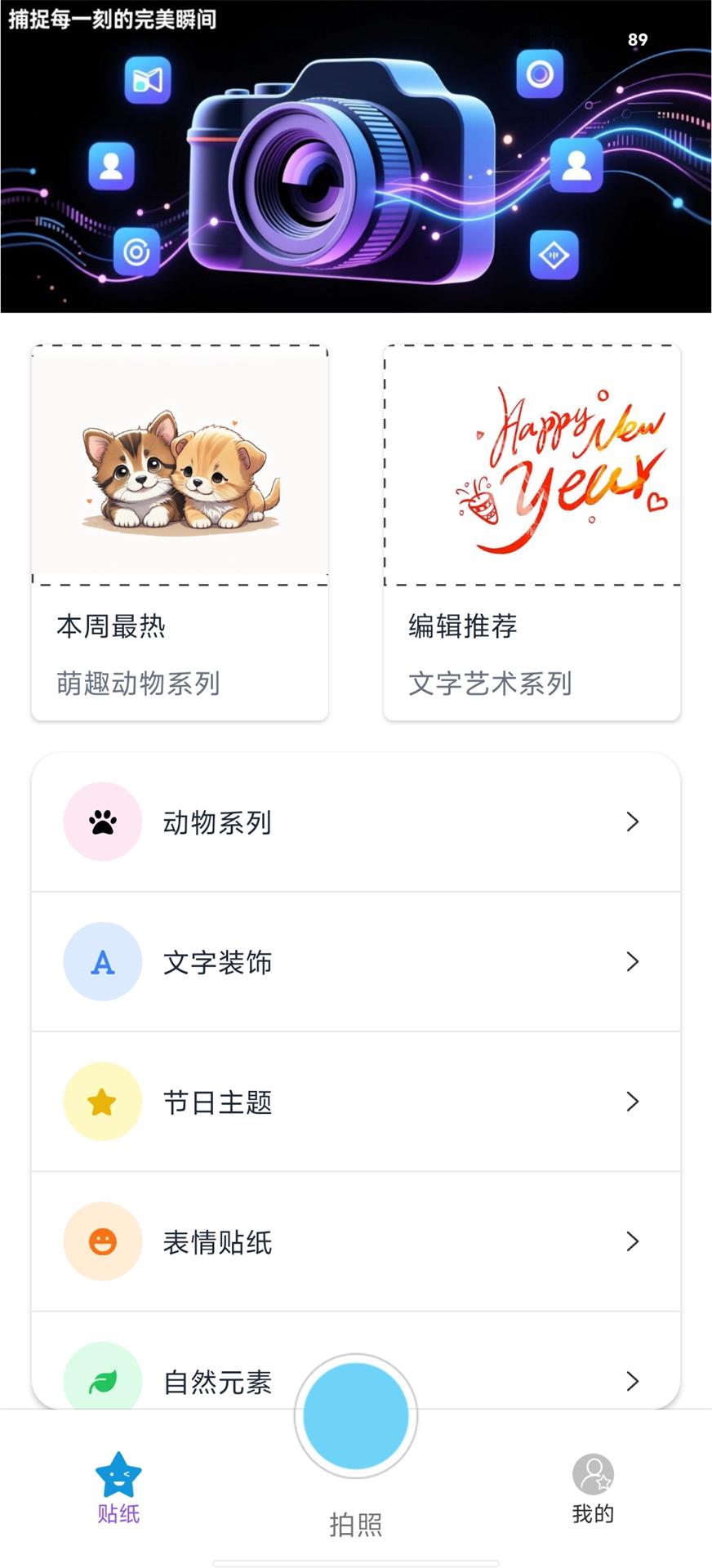The height and width of the screenshot is (1568, 712).
Task: Click the smiley face icon for 表情贴纸
Action: pyautogui.click(x=102, y=1241)
